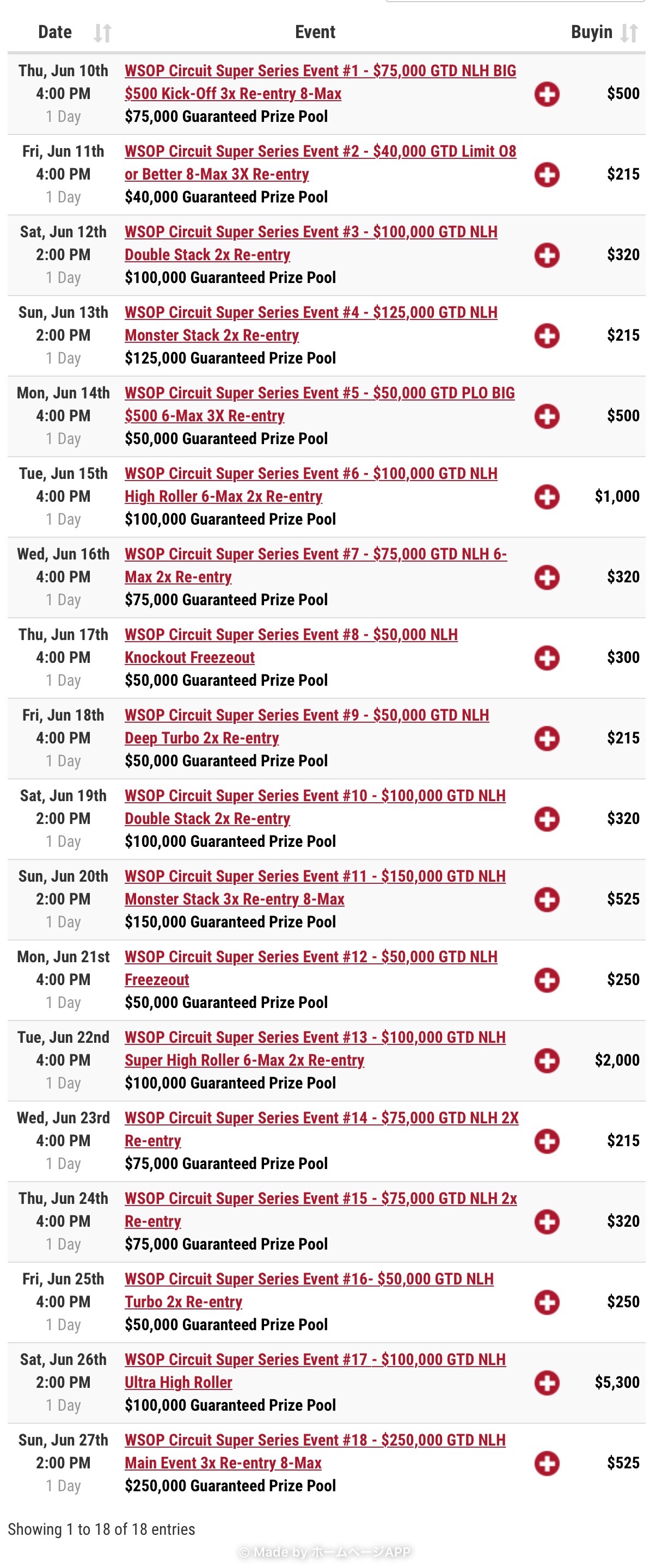650x1568 pixels.
Task: Open Event #5 PLO BIG $500 link
Action: (x=320, y=404)
